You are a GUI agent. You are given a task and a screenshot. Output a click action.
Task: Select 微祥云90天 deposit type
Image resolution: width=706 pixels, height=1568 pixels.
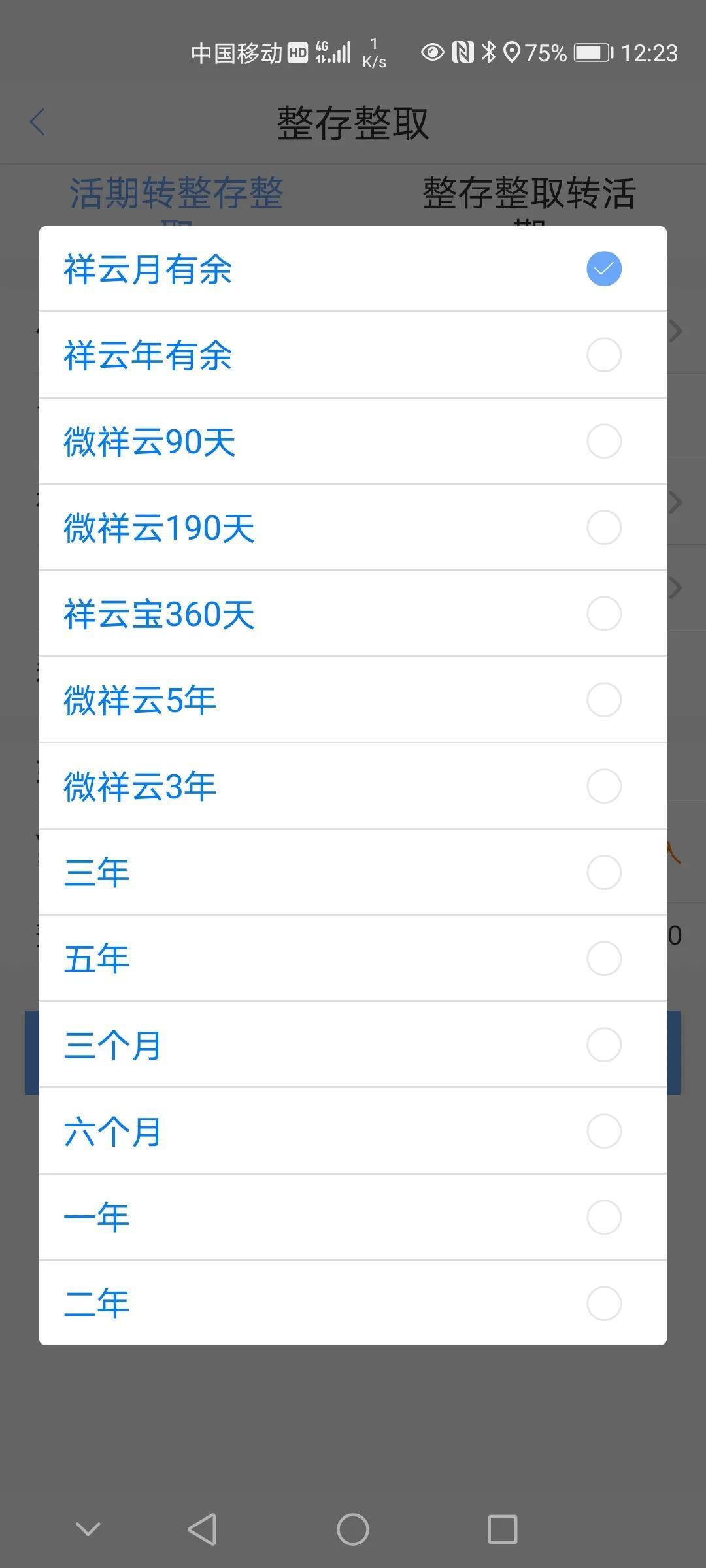[353, 442]
